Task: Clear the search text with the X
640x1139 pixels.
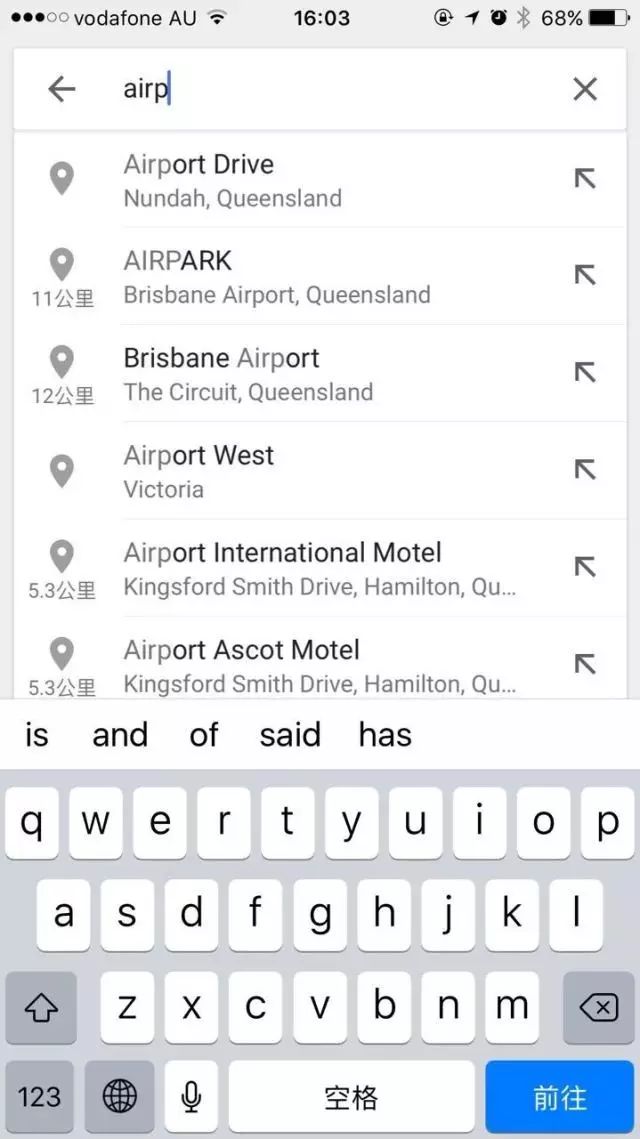Action: (585, 89)
